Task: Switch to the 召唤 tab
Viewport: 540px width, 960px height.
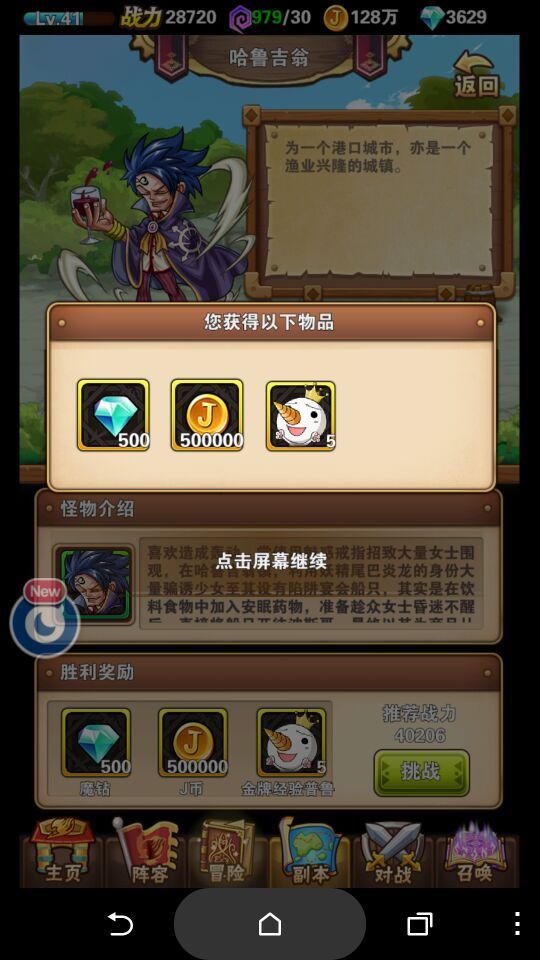Action: 474,852
